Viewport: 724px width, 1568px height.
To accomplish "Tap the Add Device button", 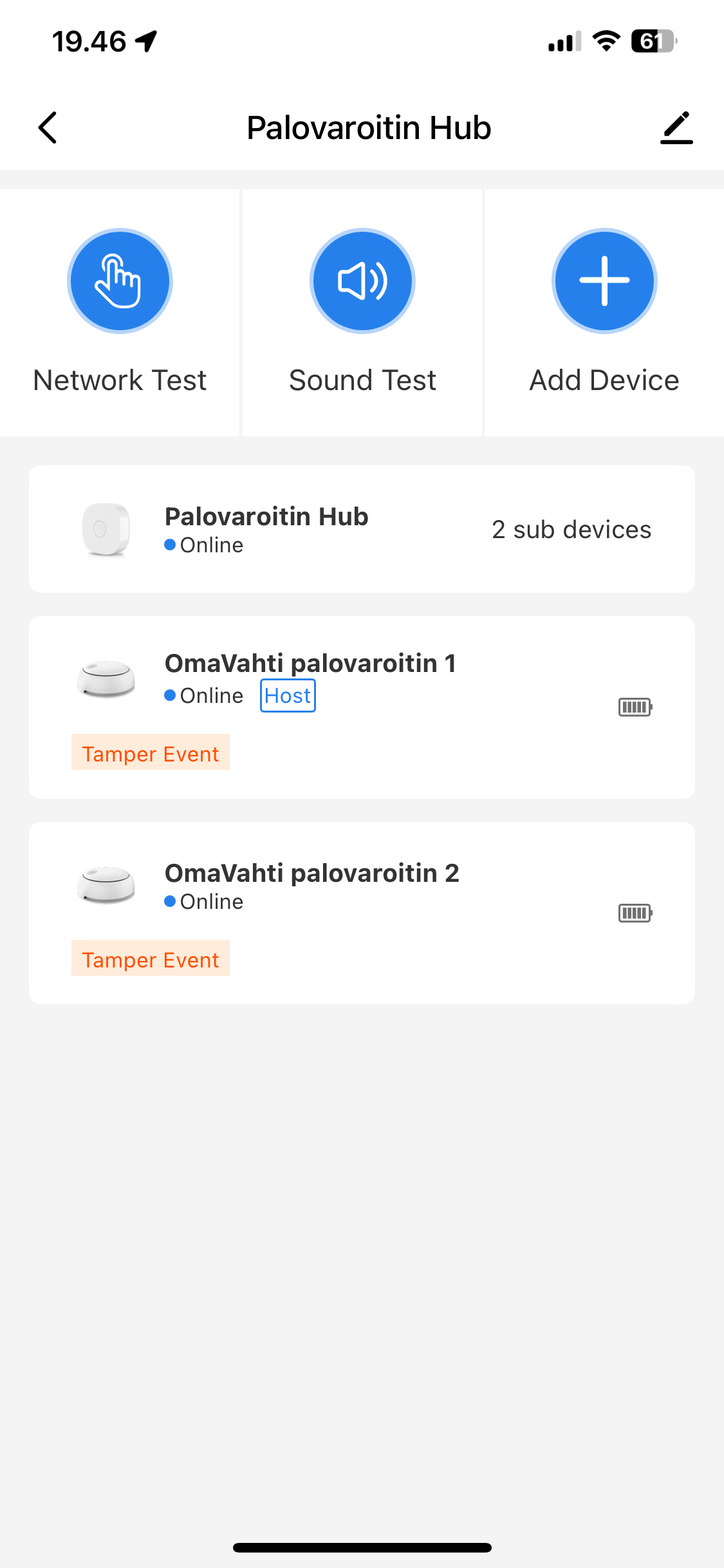I will click(x=604, y=281).
